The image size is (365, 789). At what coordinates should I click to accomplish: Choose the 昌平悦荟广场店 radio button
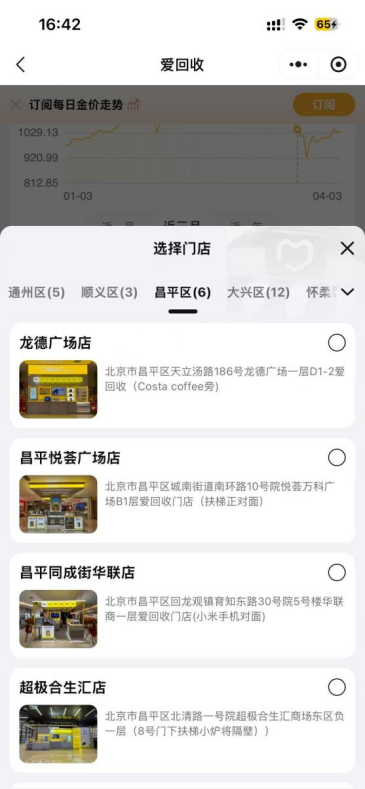click(337, 458)
